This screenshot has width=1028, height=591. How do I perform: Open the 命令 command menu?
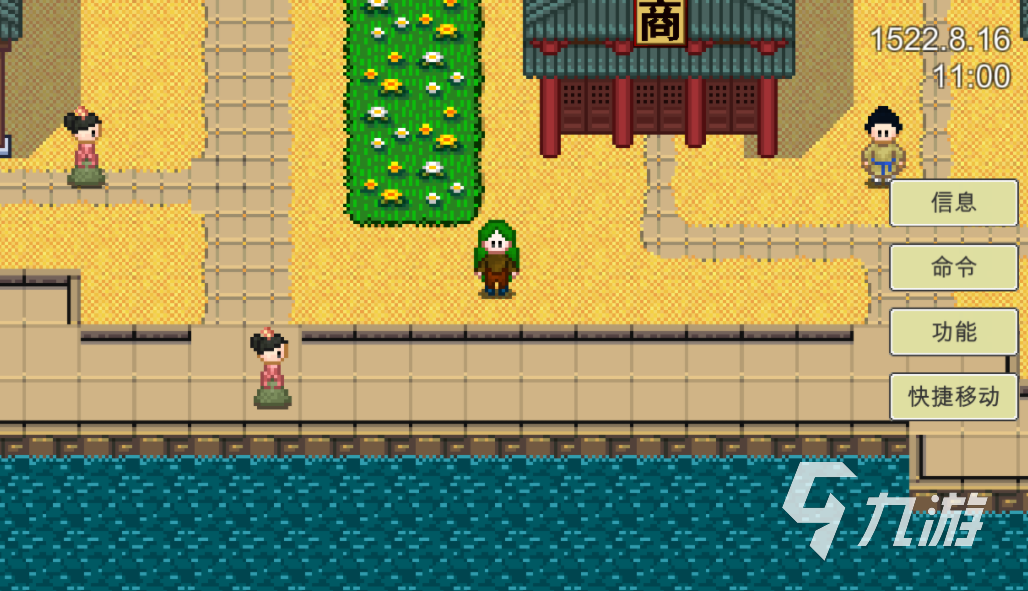click(953, 268)
